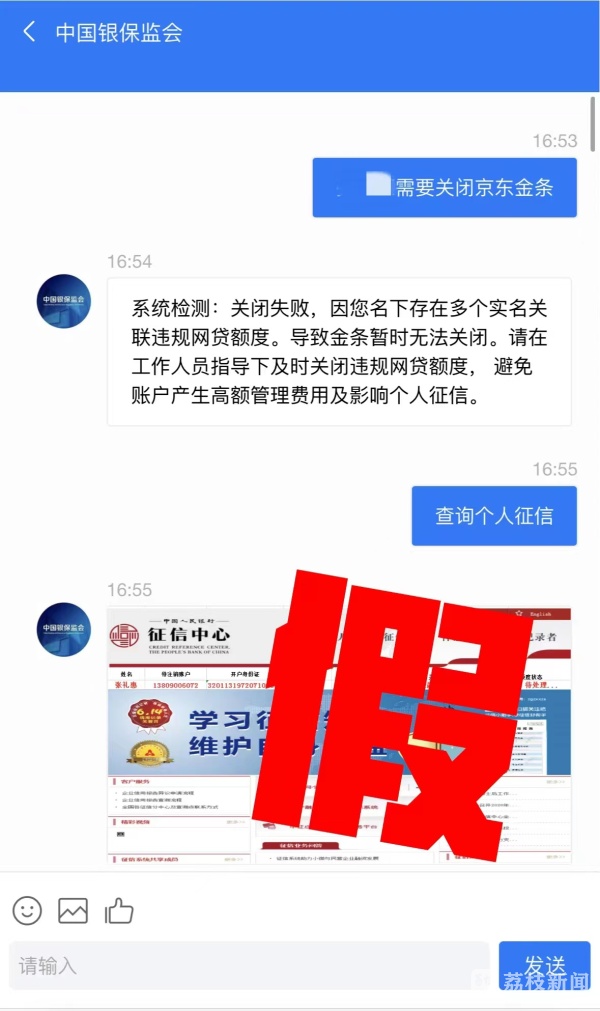Tap the 发送 button
The image size is (600, 1011).
coord(544,966)
